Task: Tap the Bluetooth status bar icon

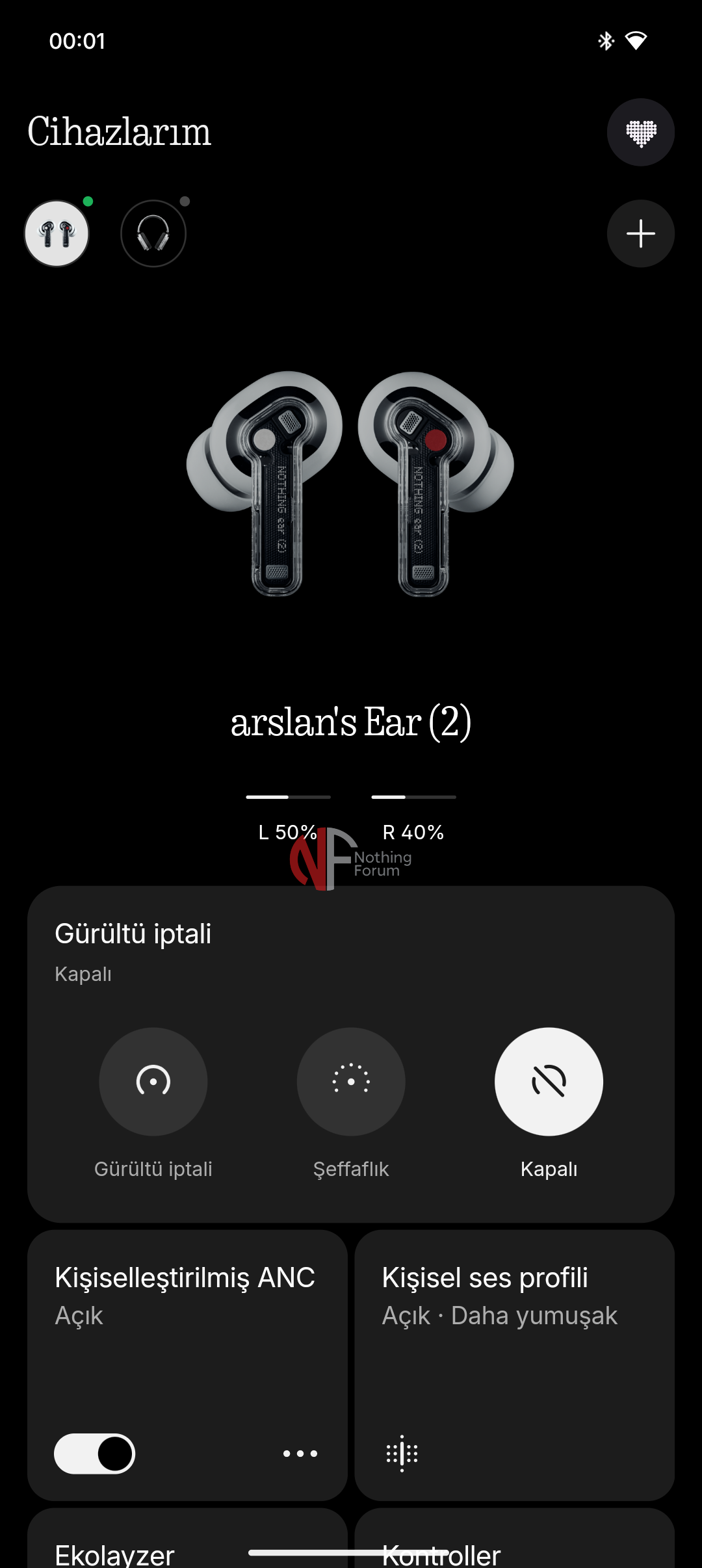Action: tap(605, 40)
